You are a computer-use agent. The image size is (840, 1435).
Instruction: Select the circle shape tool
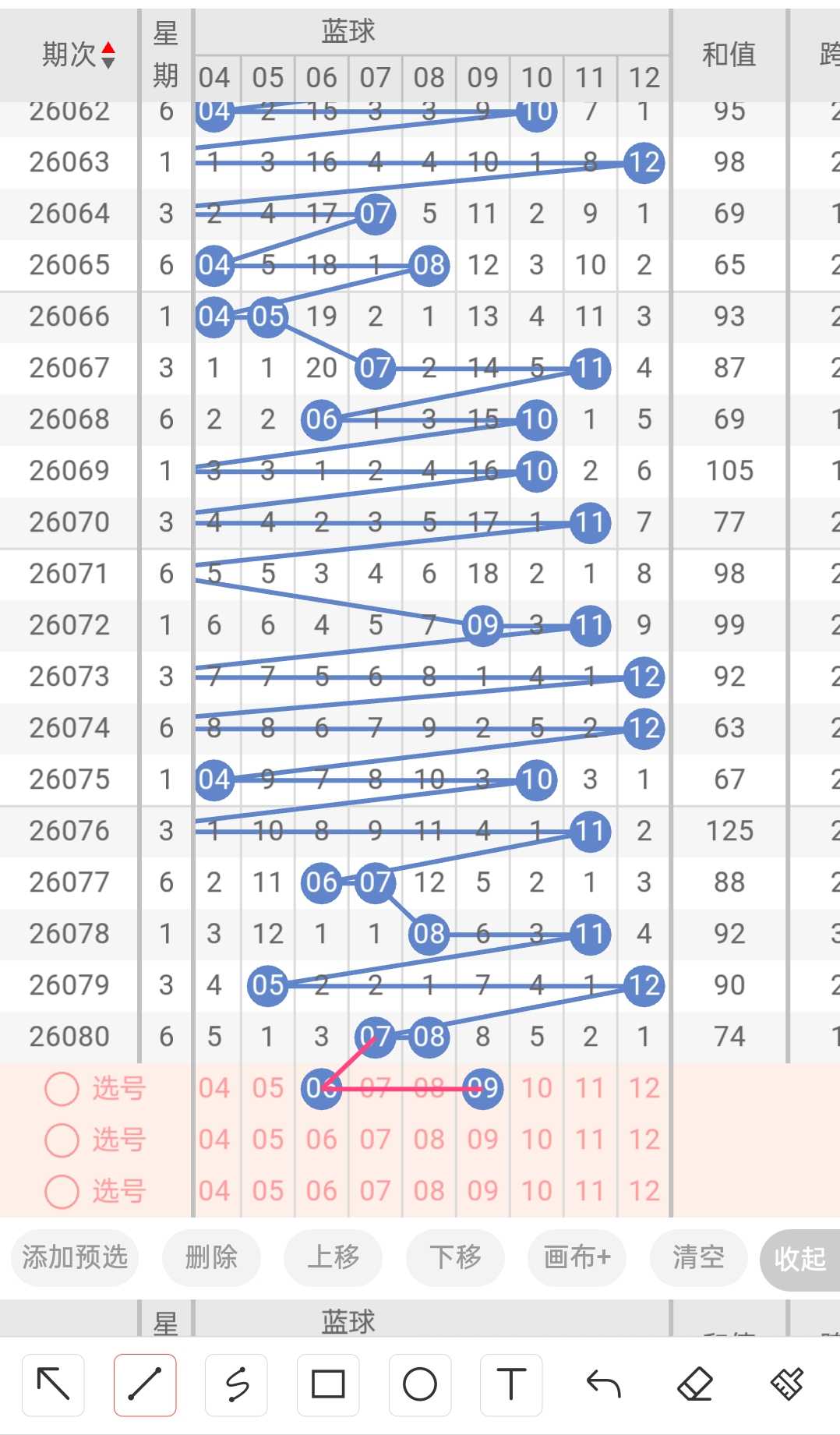pyautogui.click(x=420, y=1385)
